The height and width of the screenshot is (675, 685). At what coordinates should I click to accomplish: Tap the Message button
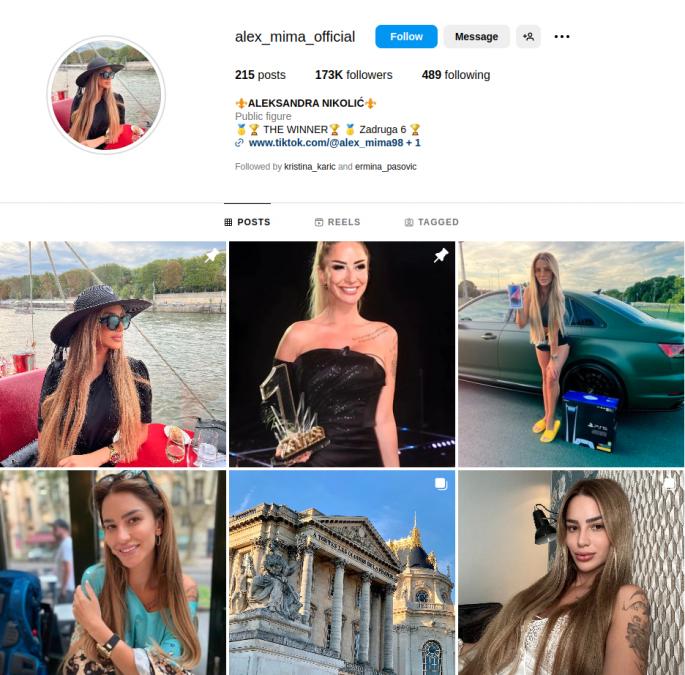(476, 37)
